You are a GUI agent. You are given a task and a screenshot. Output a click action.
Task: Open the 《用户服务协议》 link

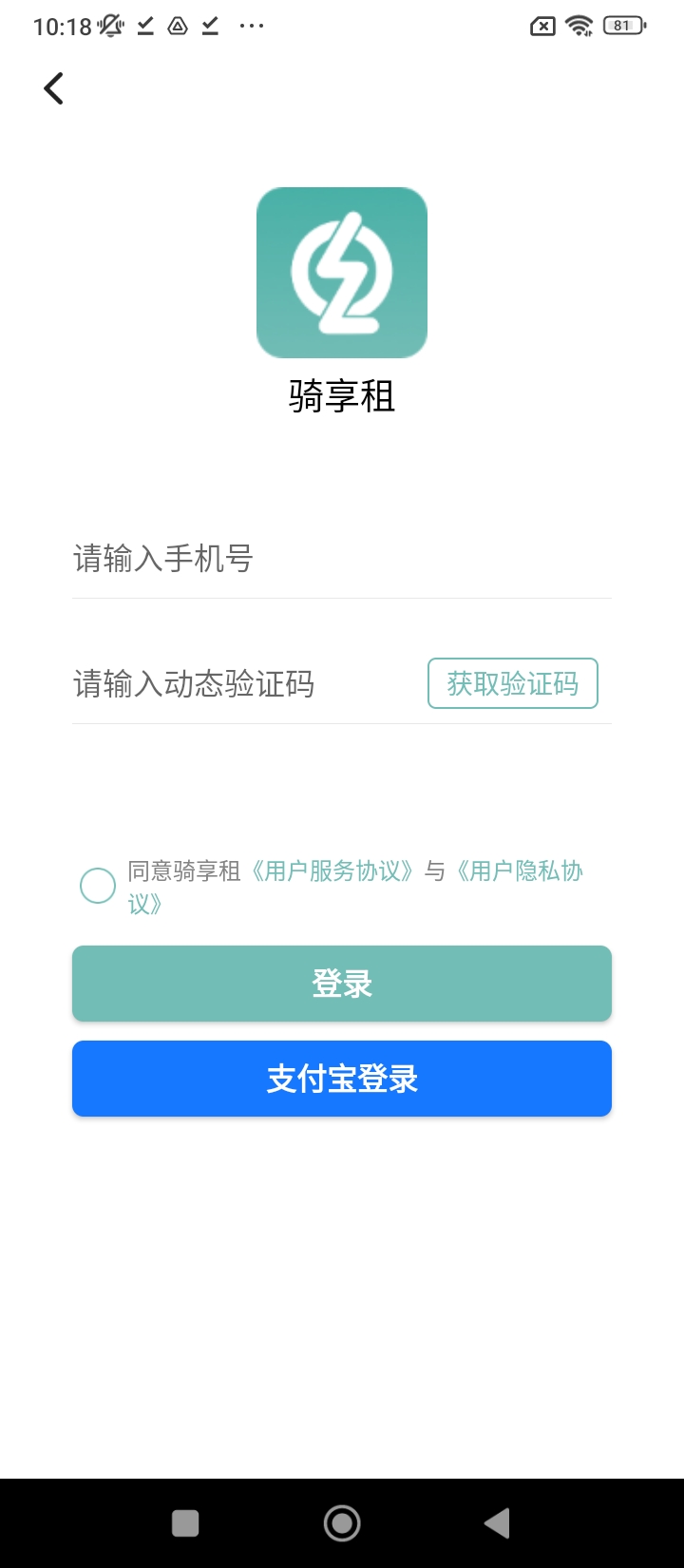332,871
